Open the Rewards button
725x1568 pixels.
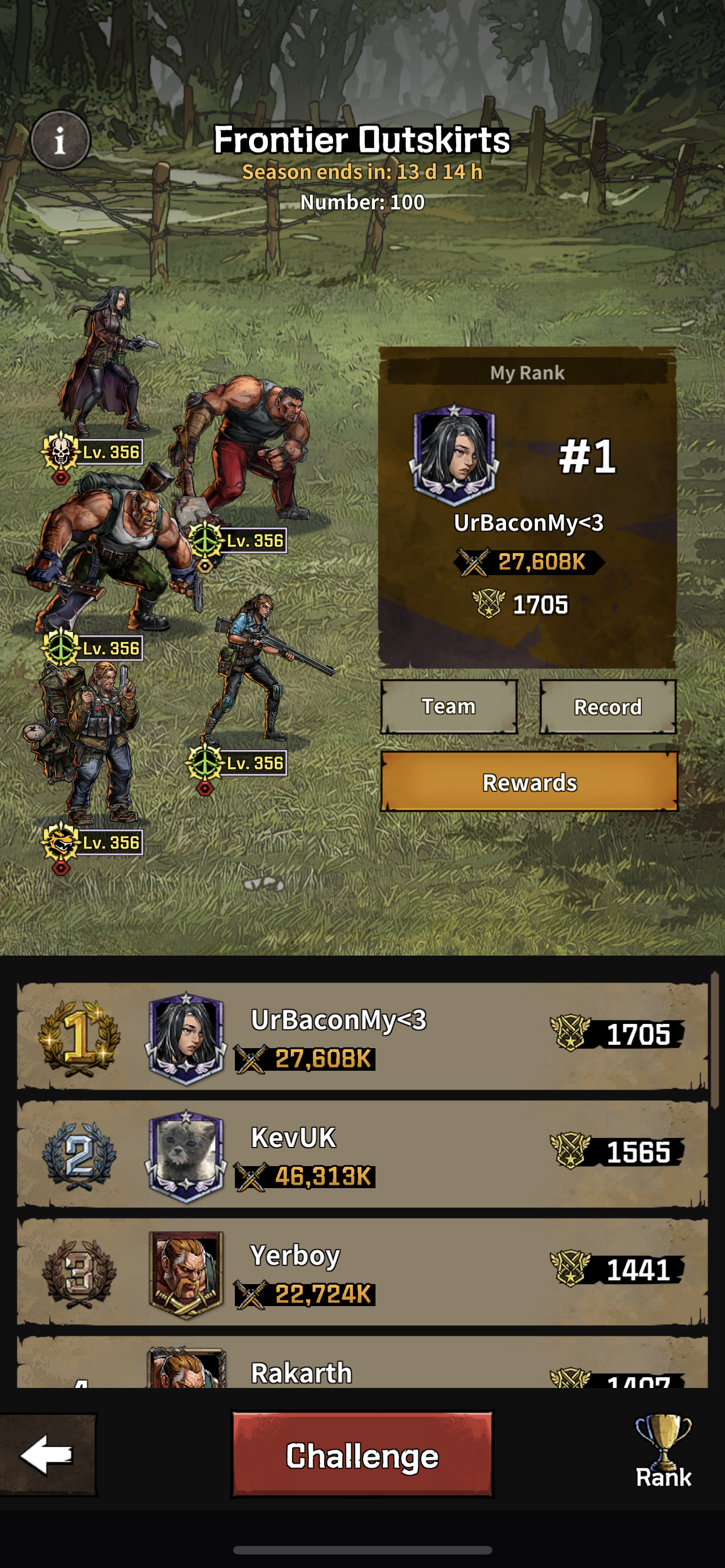(529, 782)
